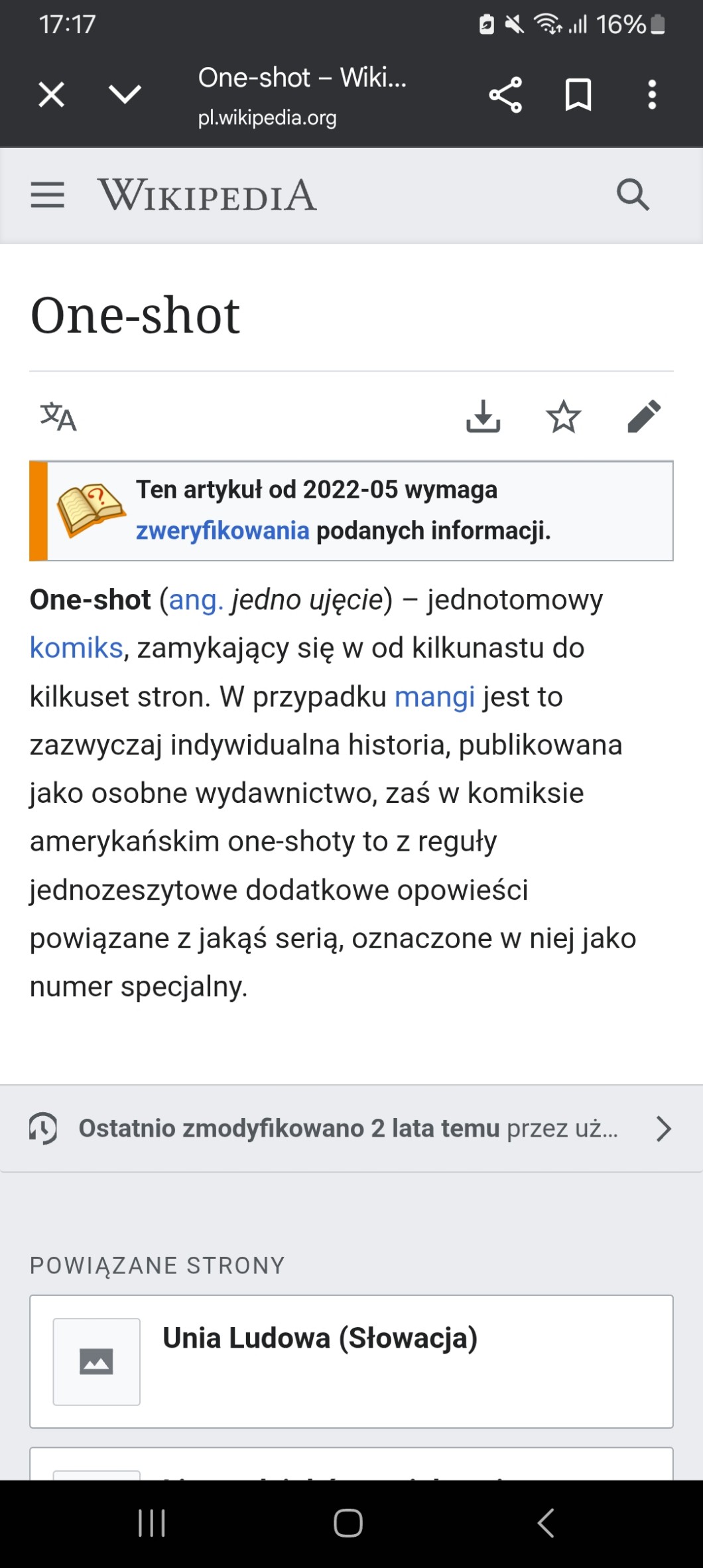
Task: Change the article language
Action: [58, 417]
